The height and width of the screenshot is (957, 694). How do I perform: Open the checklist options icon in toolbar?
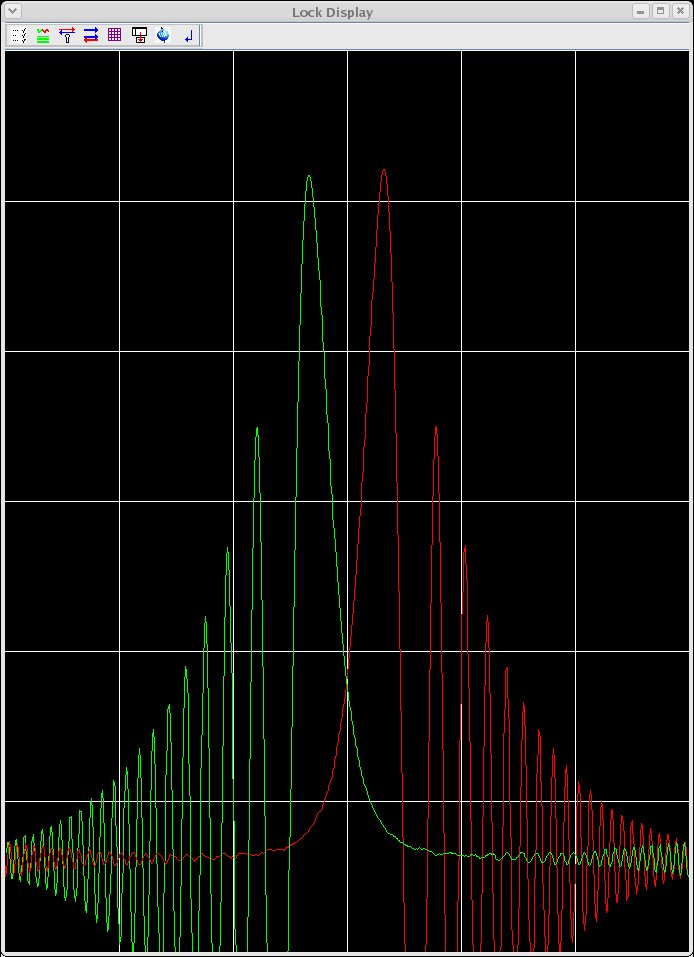[x=19, y=35]
